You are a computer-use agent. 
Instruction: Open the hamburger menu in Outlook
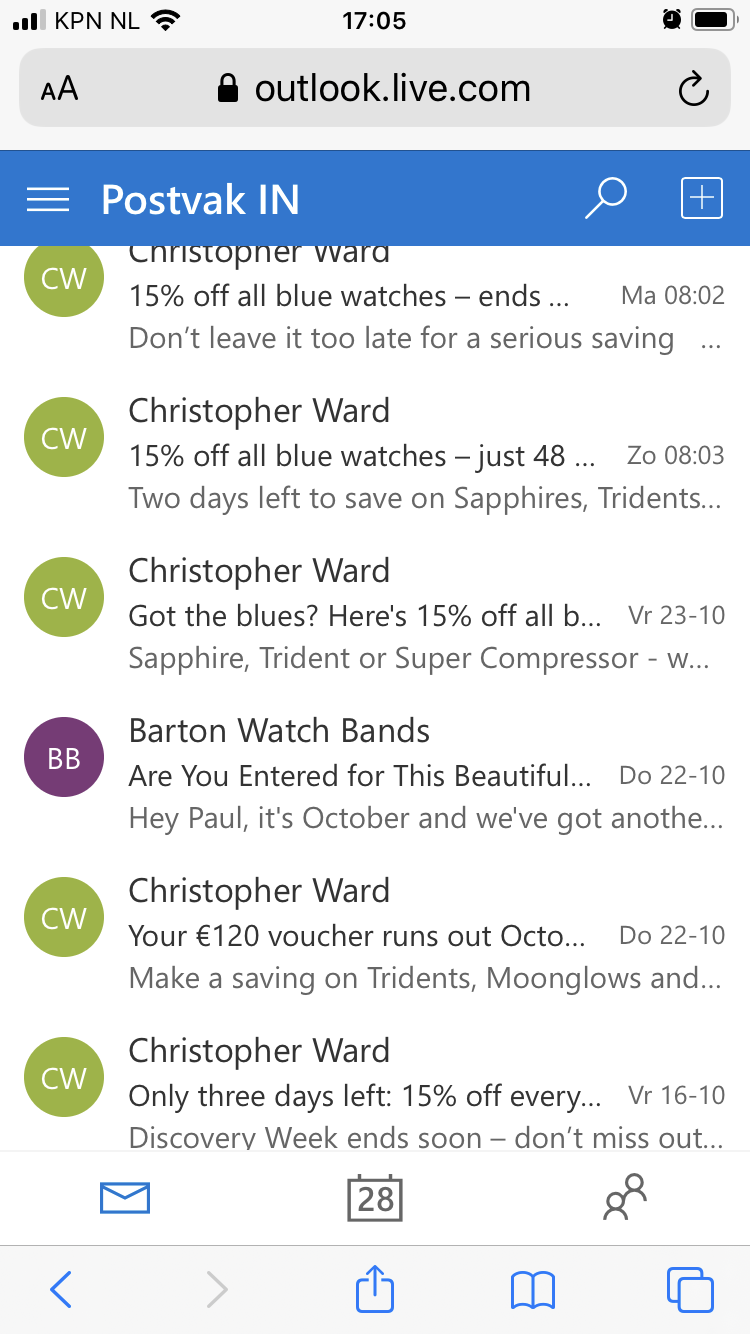click(48, 200)
